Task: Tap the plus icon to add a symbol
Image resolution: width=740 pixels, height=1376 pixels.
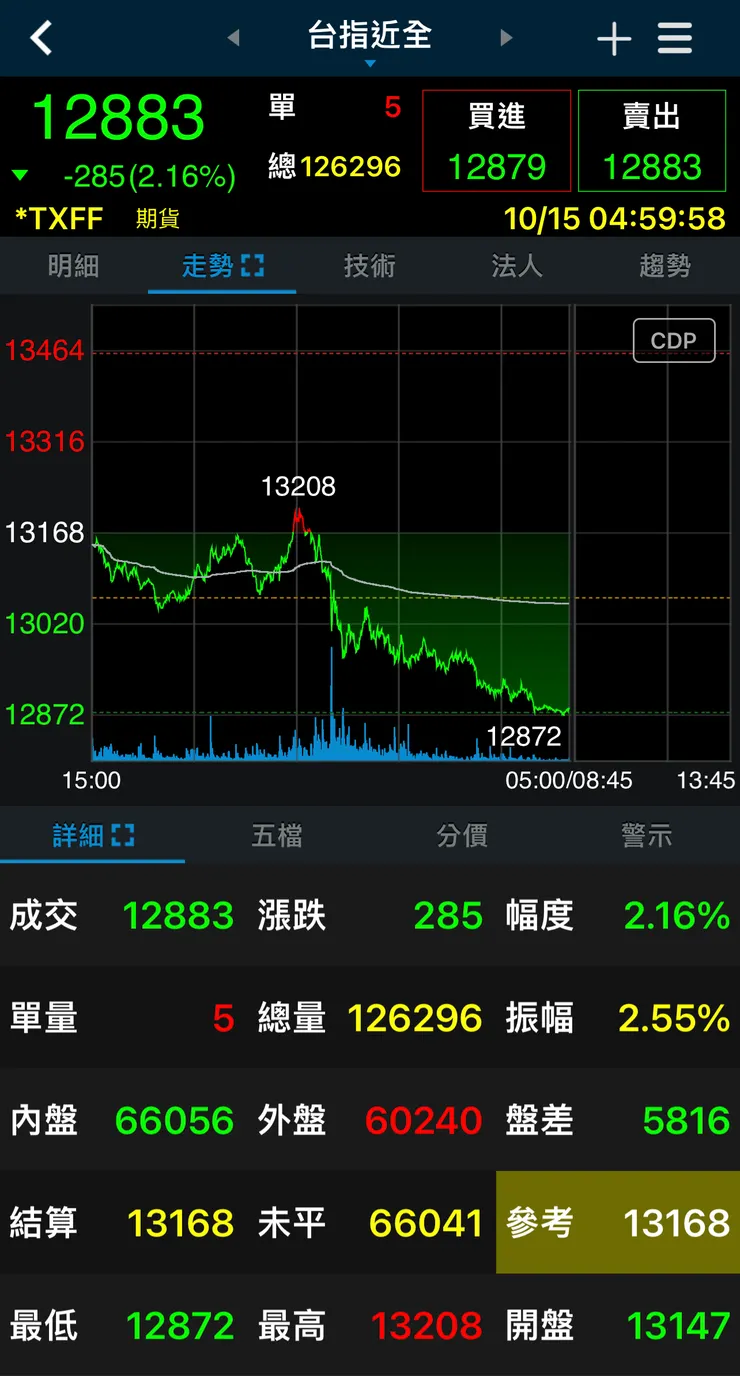Action: 614,37
